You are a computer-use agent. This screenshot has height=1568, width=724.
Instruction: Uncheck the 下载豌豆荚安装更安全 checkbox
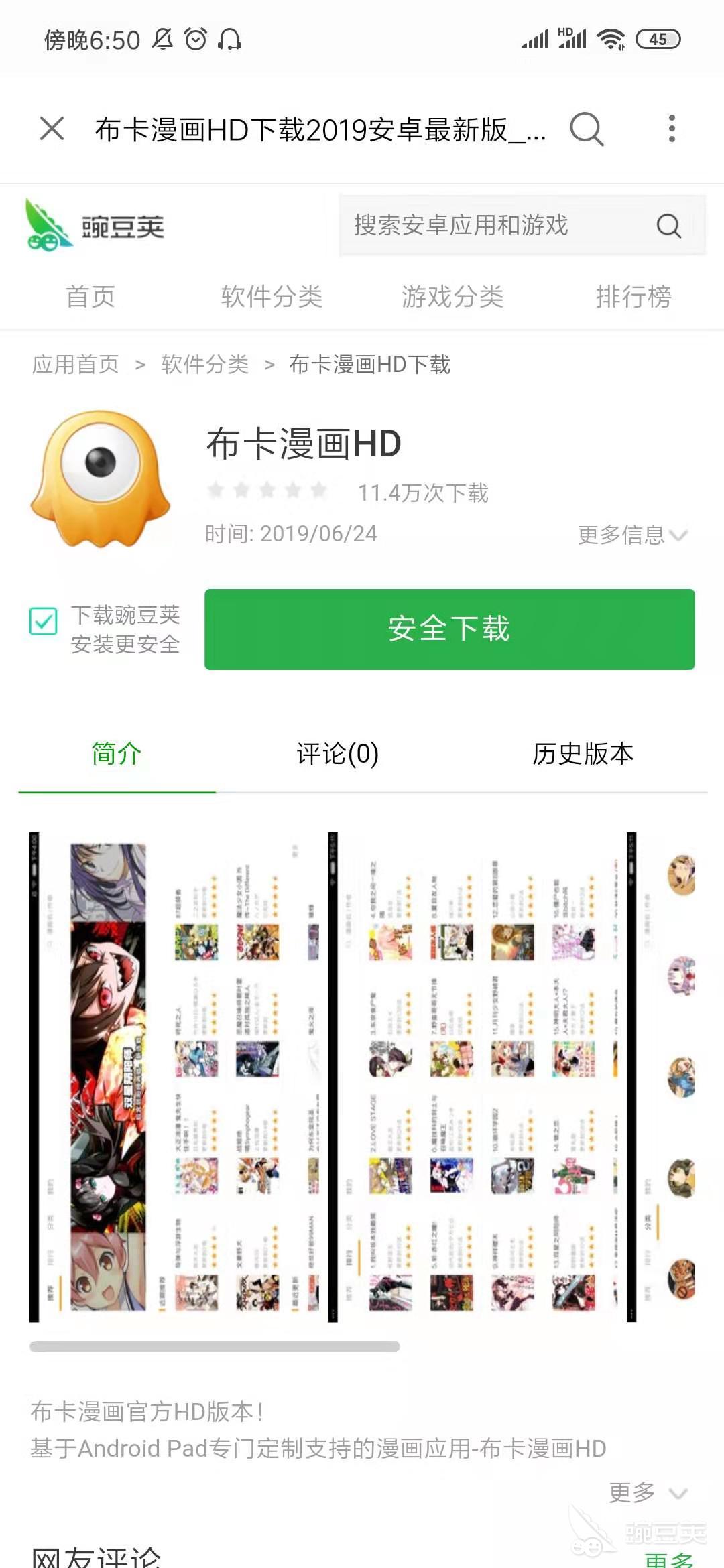click(44, 621)
